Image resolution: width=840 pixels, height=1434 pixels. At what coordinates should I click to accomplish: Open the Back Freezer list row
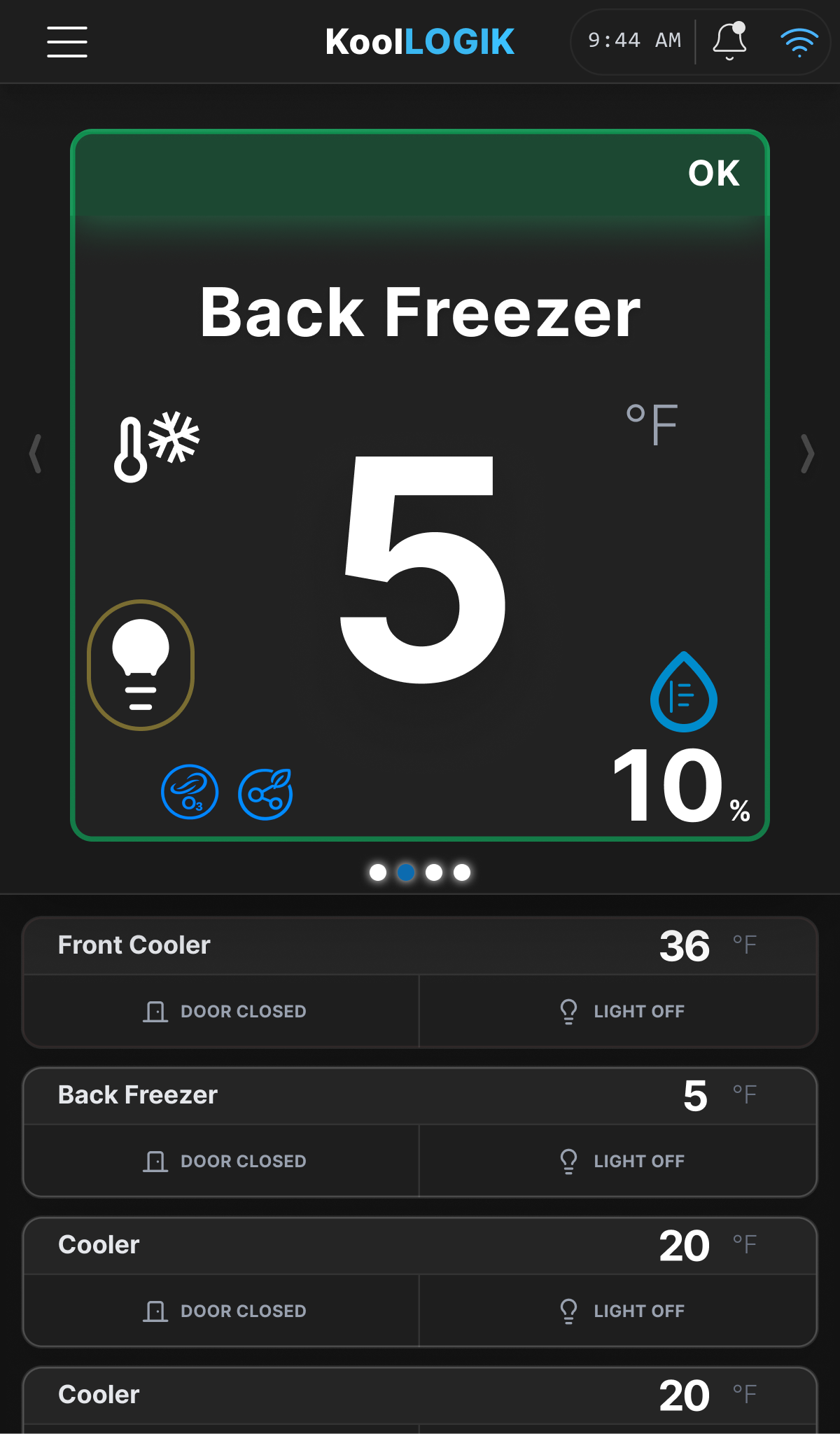click(420, 1095)
